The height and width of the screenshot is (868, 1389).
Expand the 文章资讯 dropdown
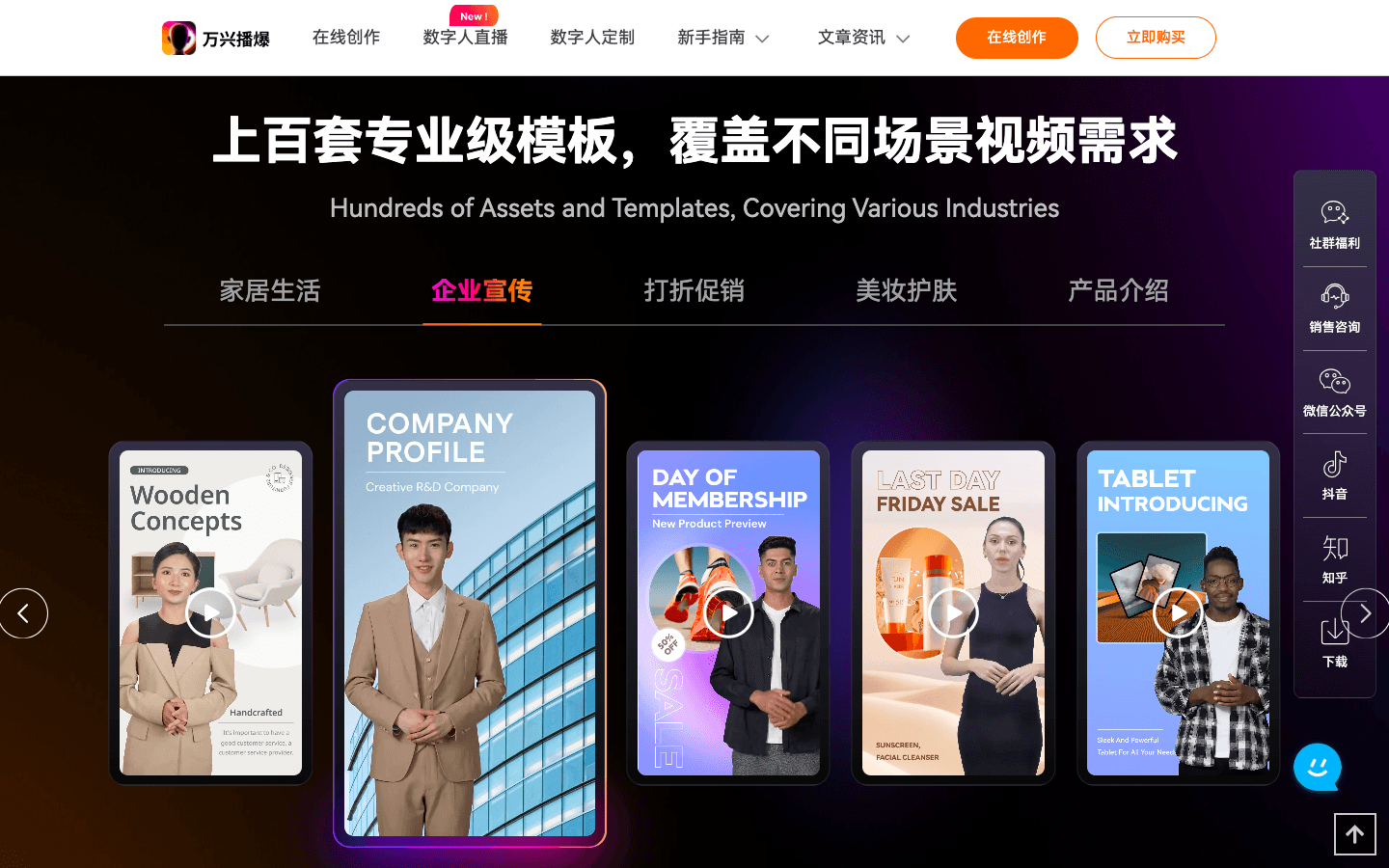pyautogui.click(x=863, y=38)
